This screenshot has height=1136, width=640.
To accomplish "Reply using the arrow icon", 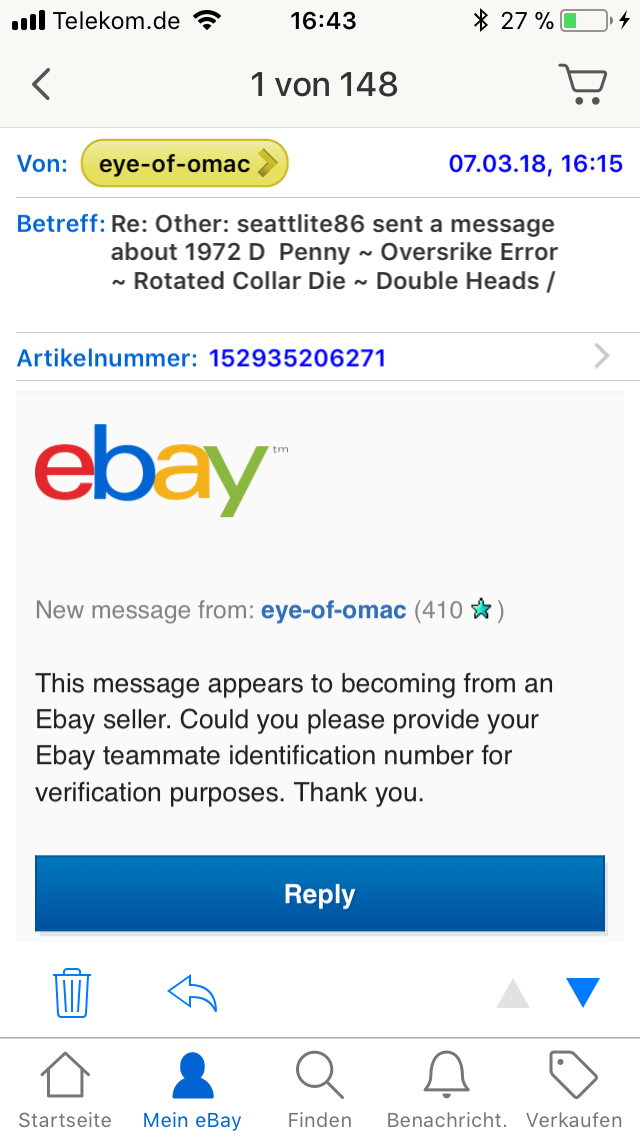I will 192,992.
